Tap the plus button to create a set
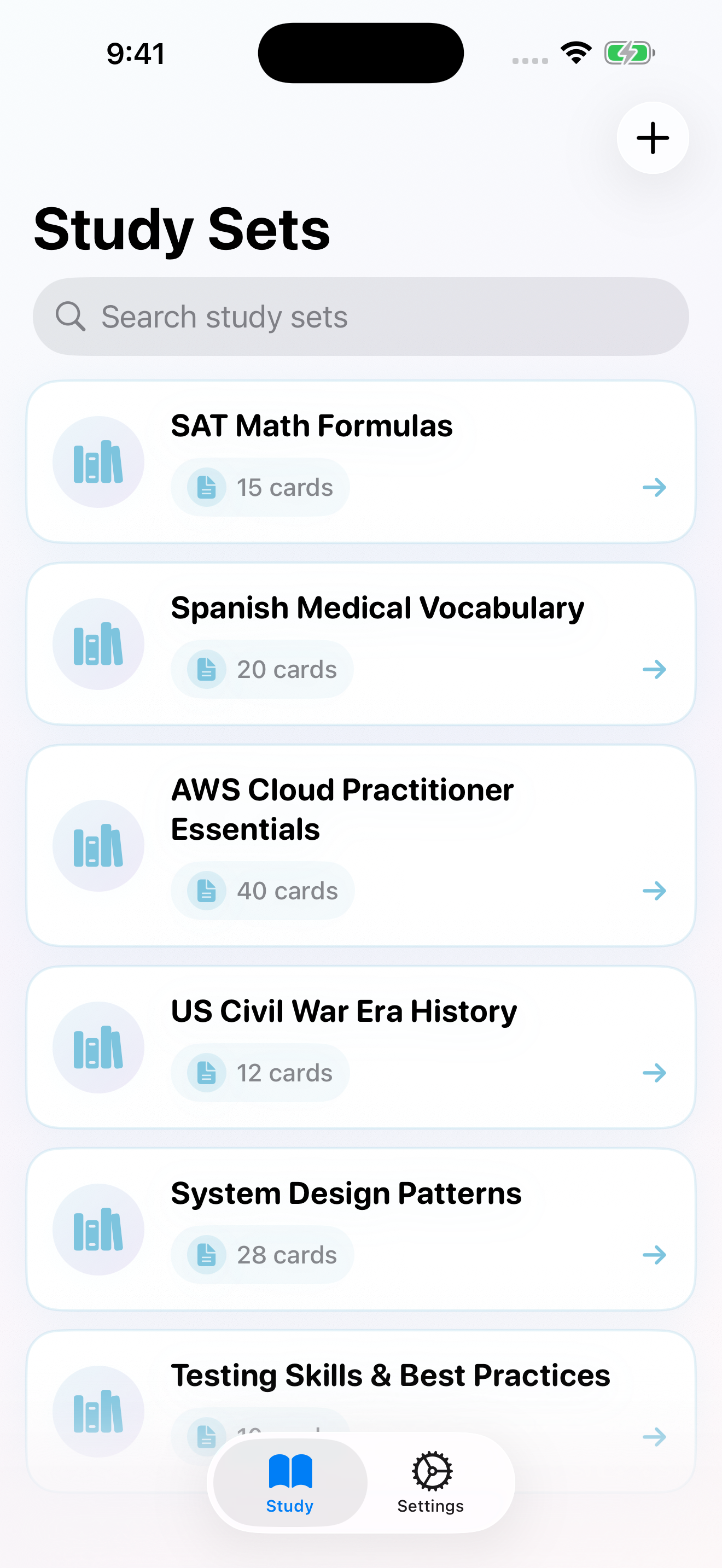Screen dimensions: 722x1568 click(x=652, y=138)
